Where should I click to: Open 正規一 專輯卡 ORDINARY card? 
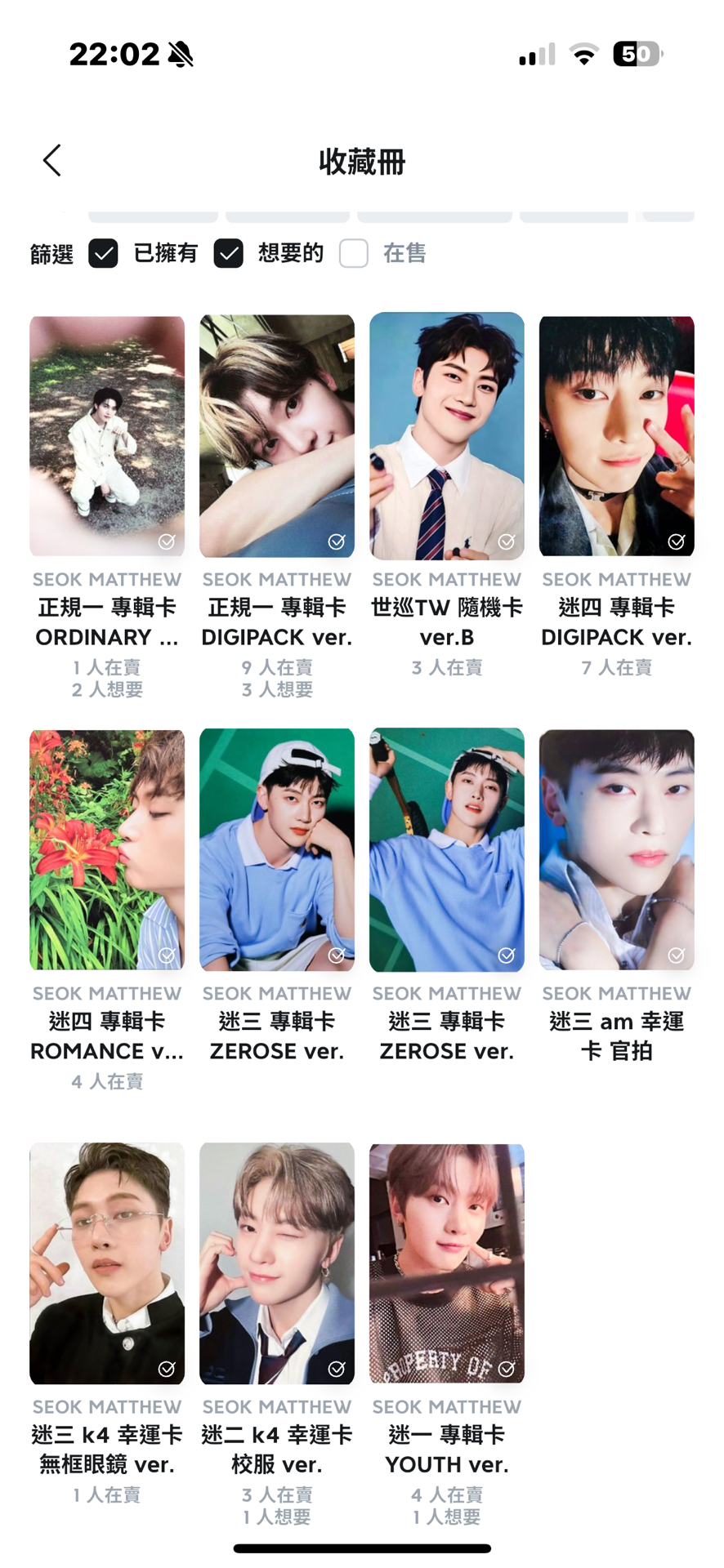point(107,436)
